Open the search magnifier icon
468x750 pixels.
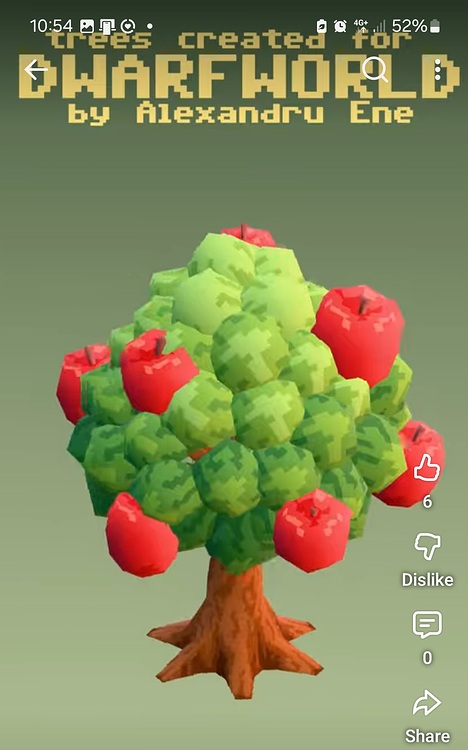375,70
